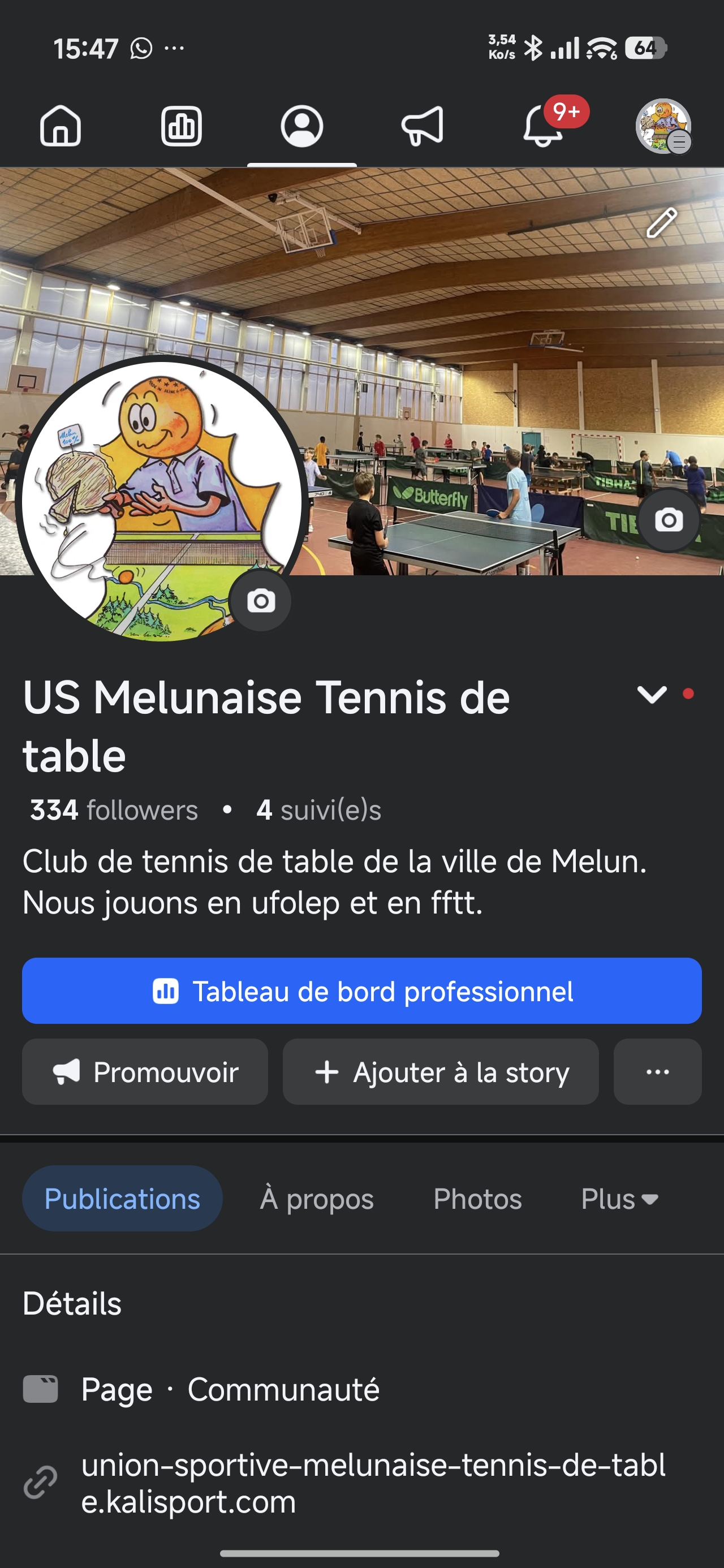Go to the home feed icon

61,126
